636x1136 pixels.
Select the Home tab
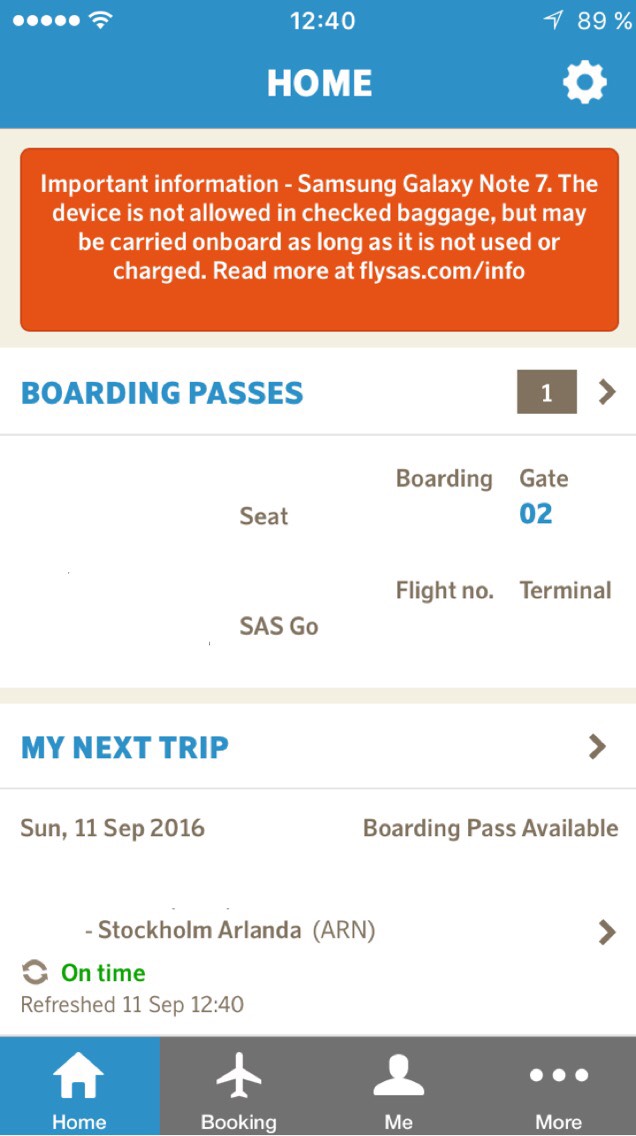tap(80, 1086)
